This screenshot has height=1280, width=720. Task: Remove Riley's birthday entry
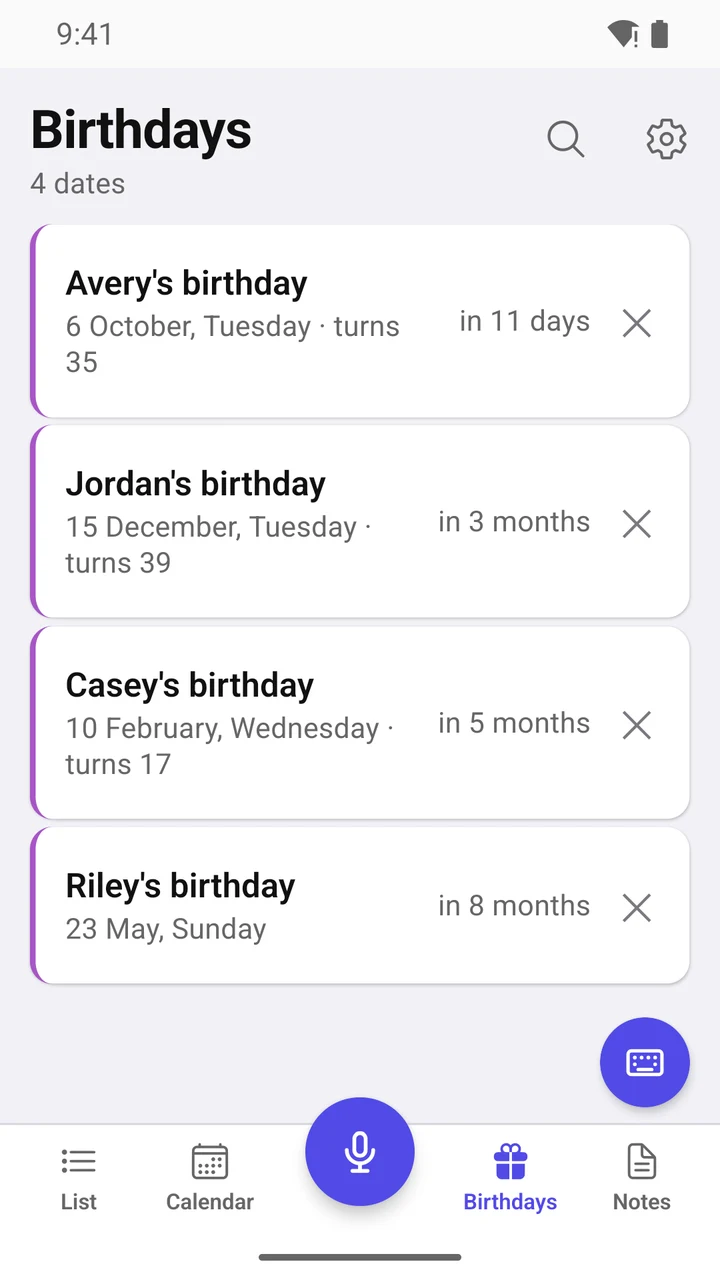(637, 908)
